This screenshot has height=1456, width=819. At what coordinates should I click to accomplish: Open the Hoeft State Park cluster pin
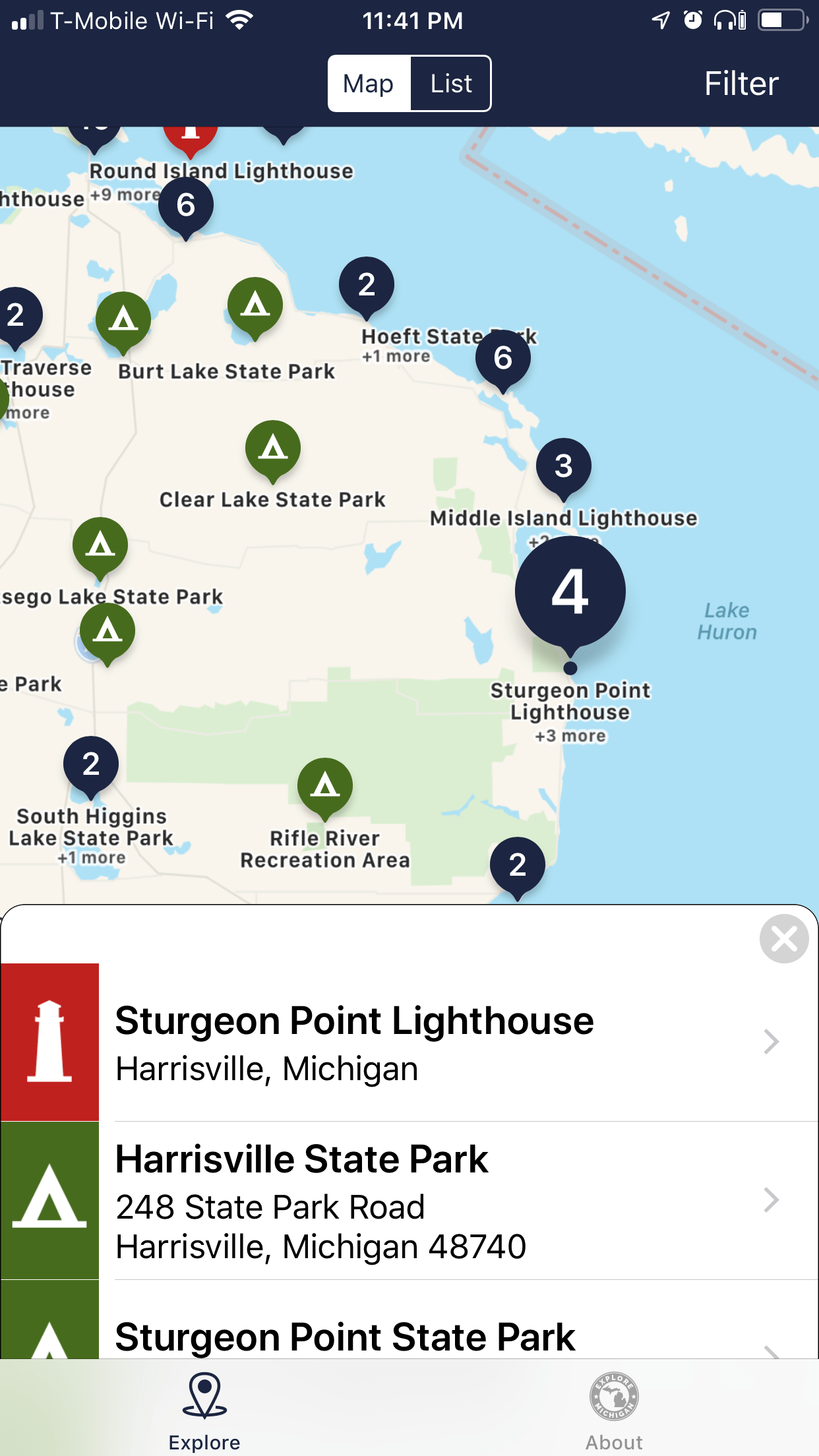[367, 285]
